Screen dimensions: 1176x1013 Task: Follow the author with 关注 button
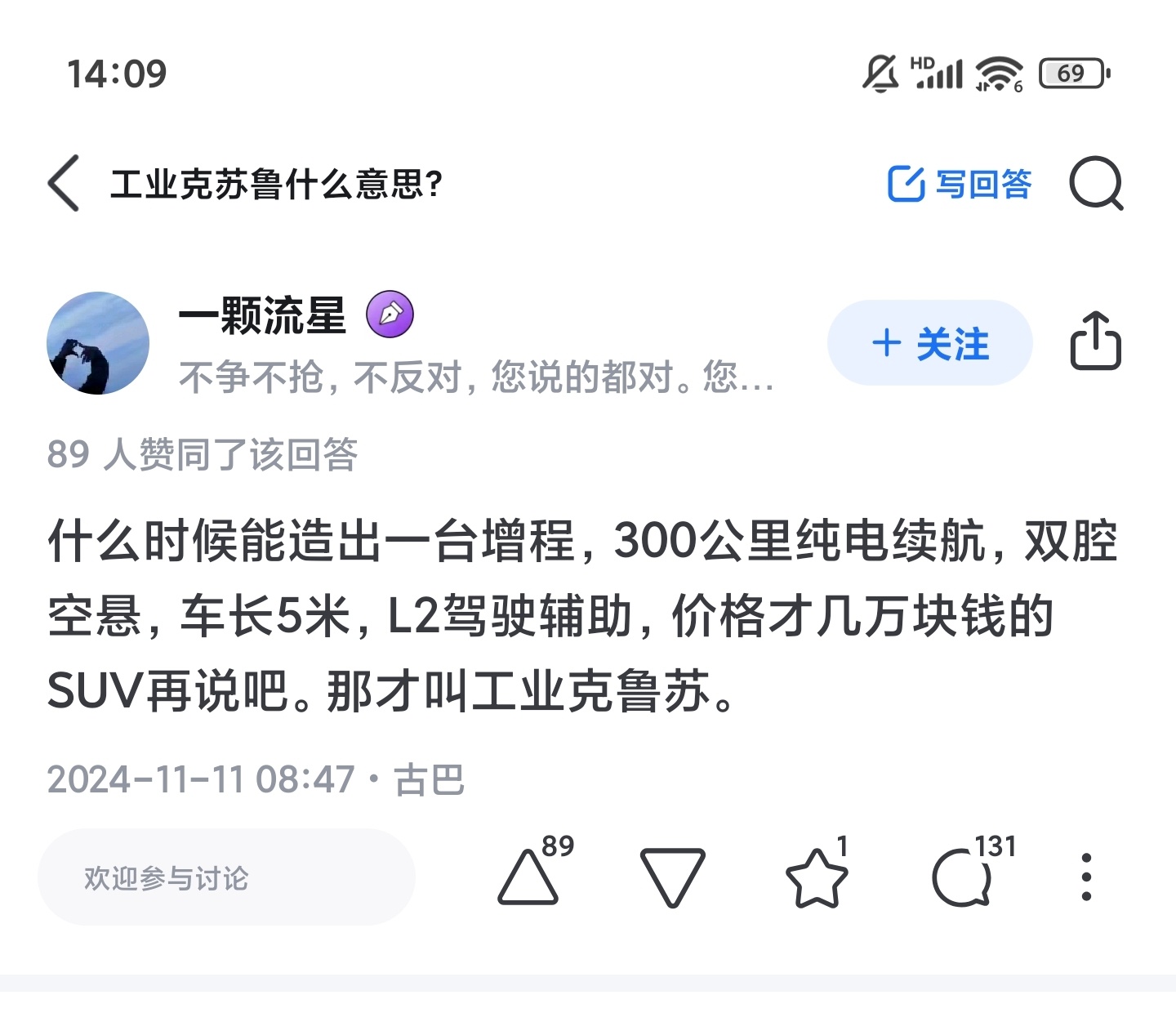point(929,343)
